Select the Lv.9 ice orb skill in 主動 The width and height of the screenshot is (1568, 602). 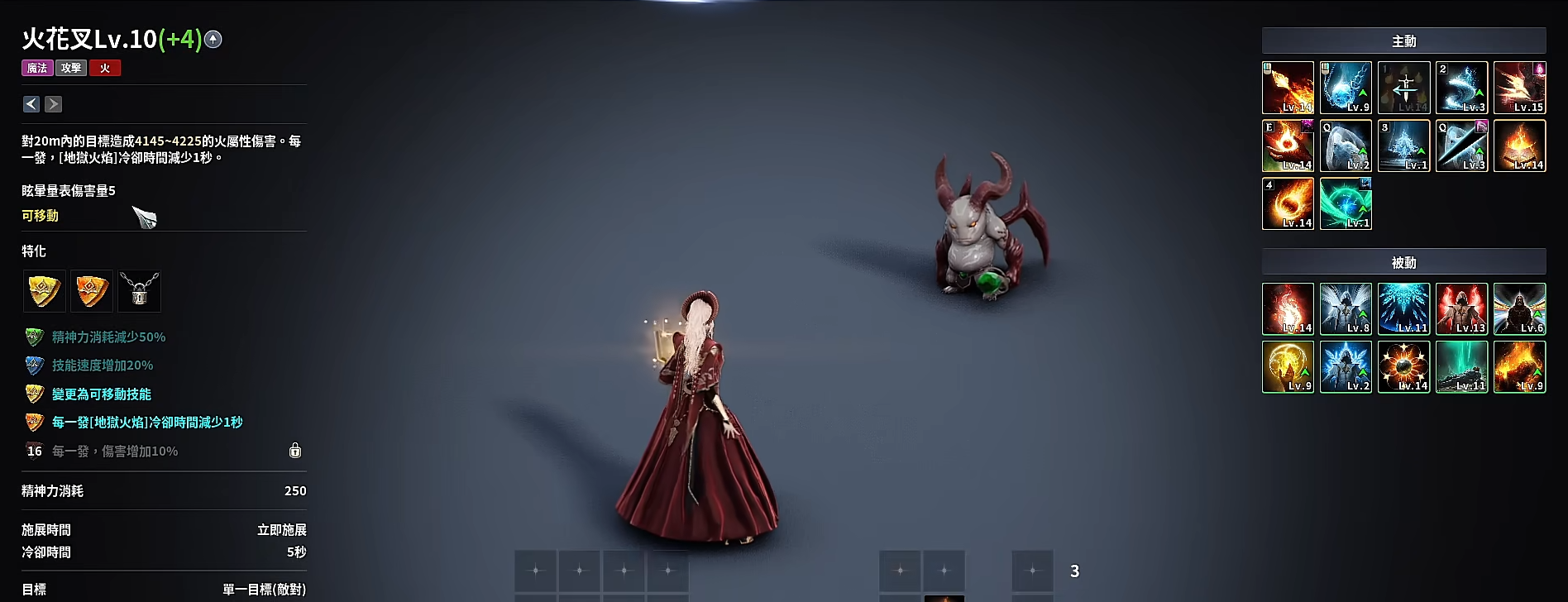(1346, 88)
